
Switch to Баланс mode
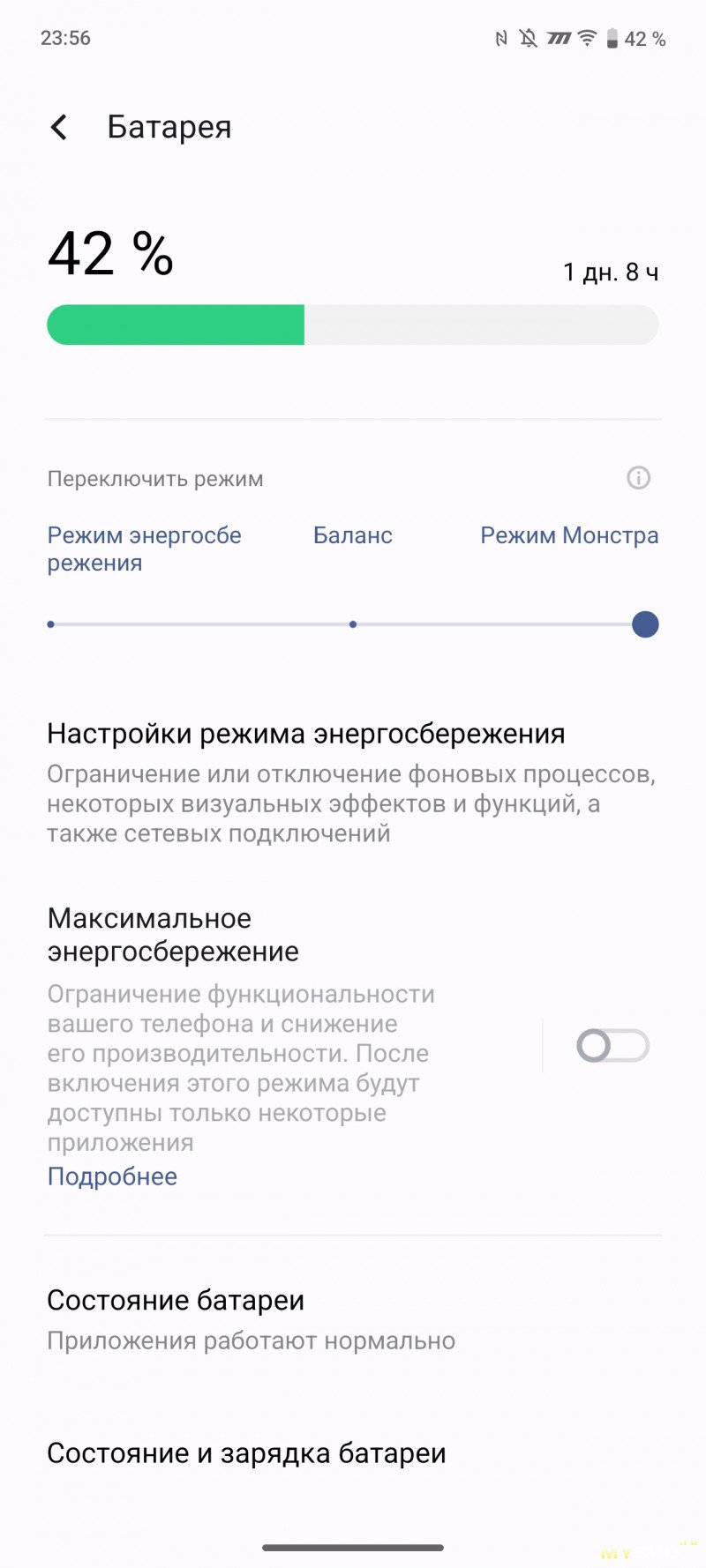(x=352, y=535)
